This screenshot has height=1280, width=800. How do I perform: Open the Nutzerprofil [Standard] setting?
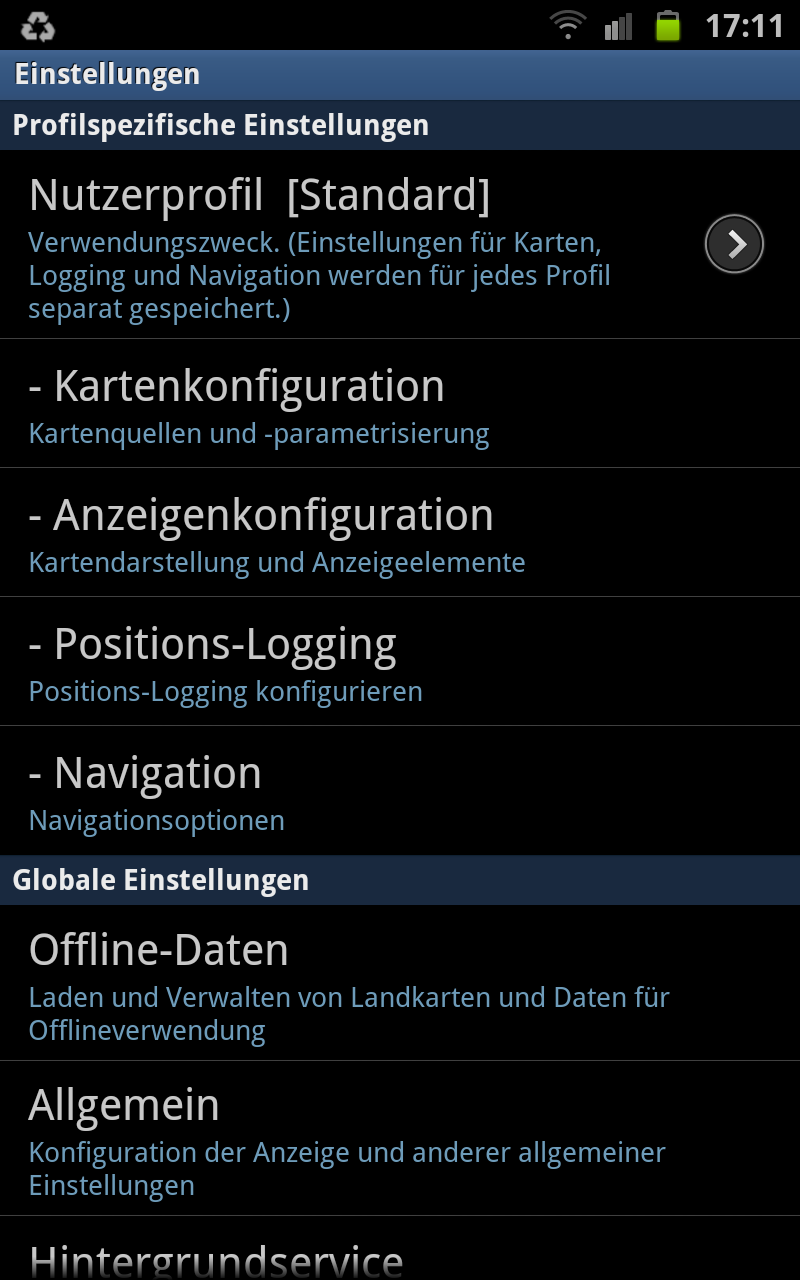point(400,245)
